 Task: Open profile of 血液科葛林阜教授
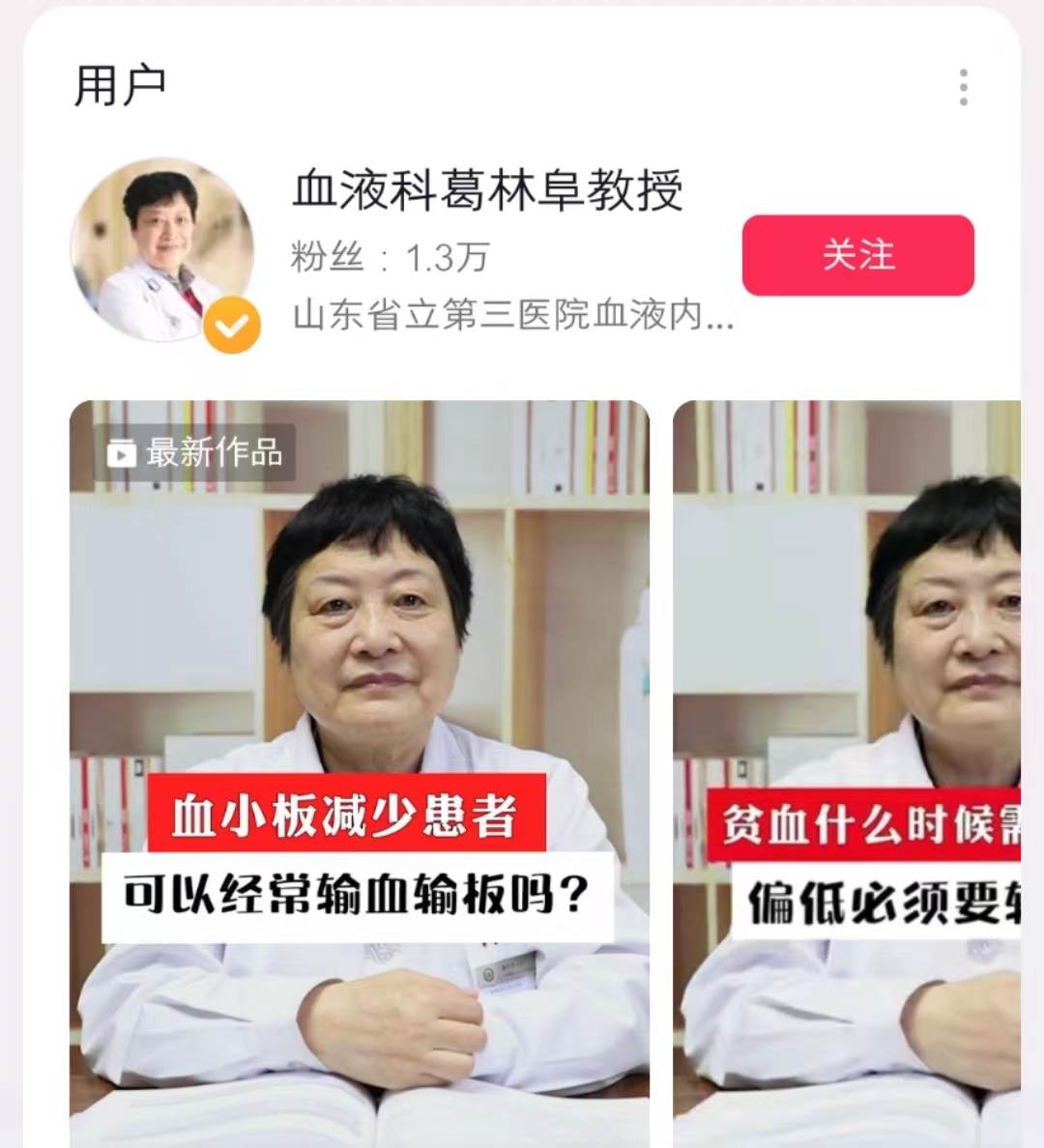(487, 190)
